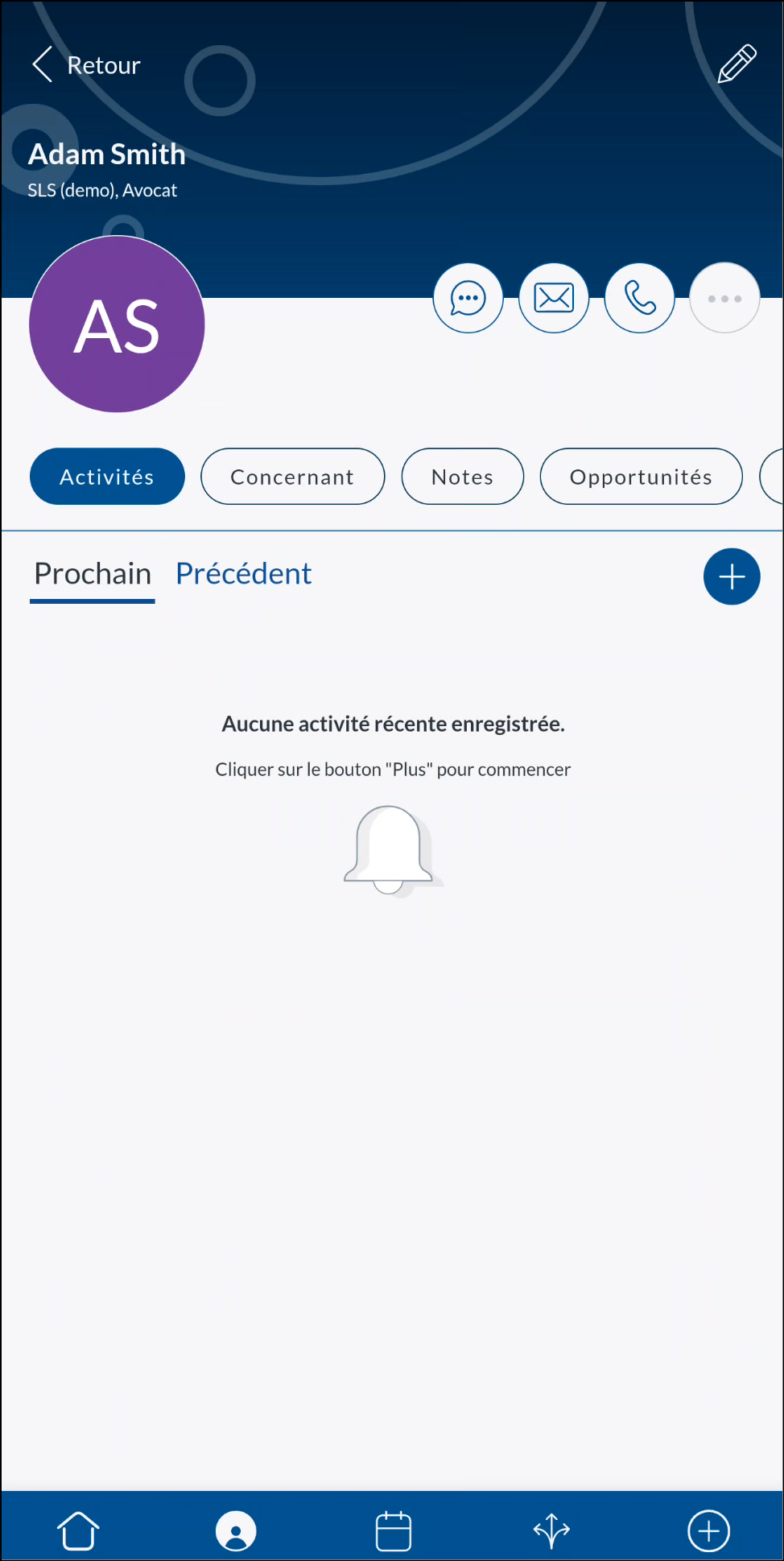Image resolution: width=784 pixels, height=1561 pixels.
Task: Open the chat message icon for Adam Smith
Action: 468,297
